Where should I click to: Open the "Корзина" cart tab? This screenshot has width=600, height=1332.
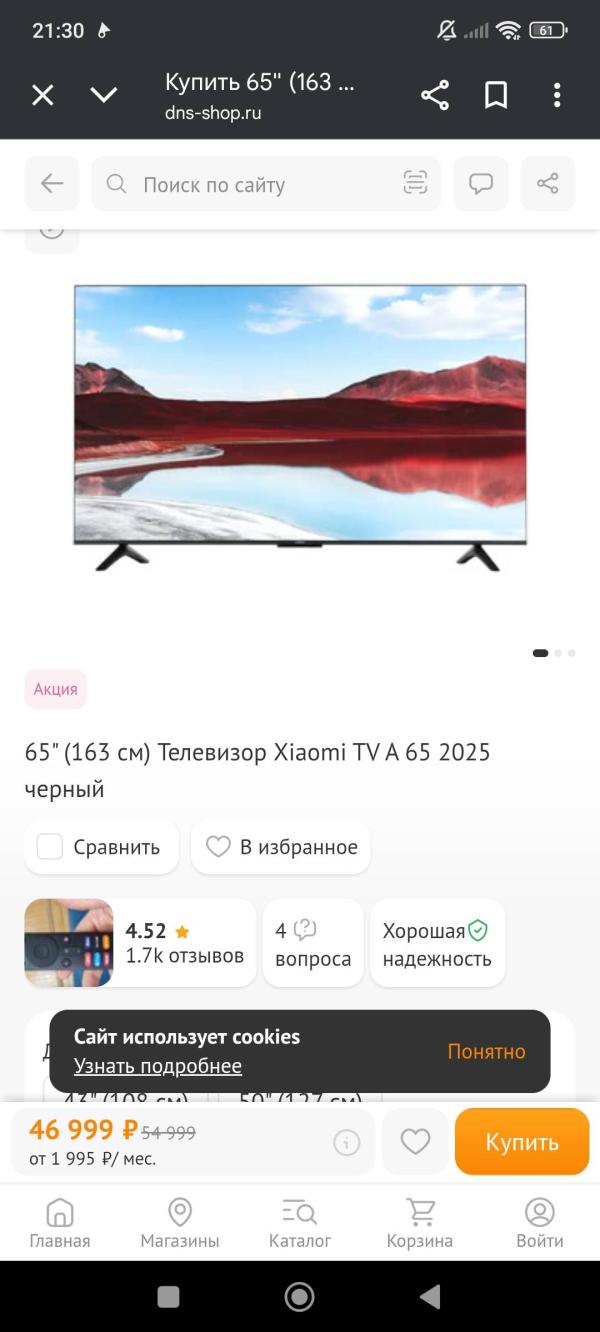(x=420, y=1224)
